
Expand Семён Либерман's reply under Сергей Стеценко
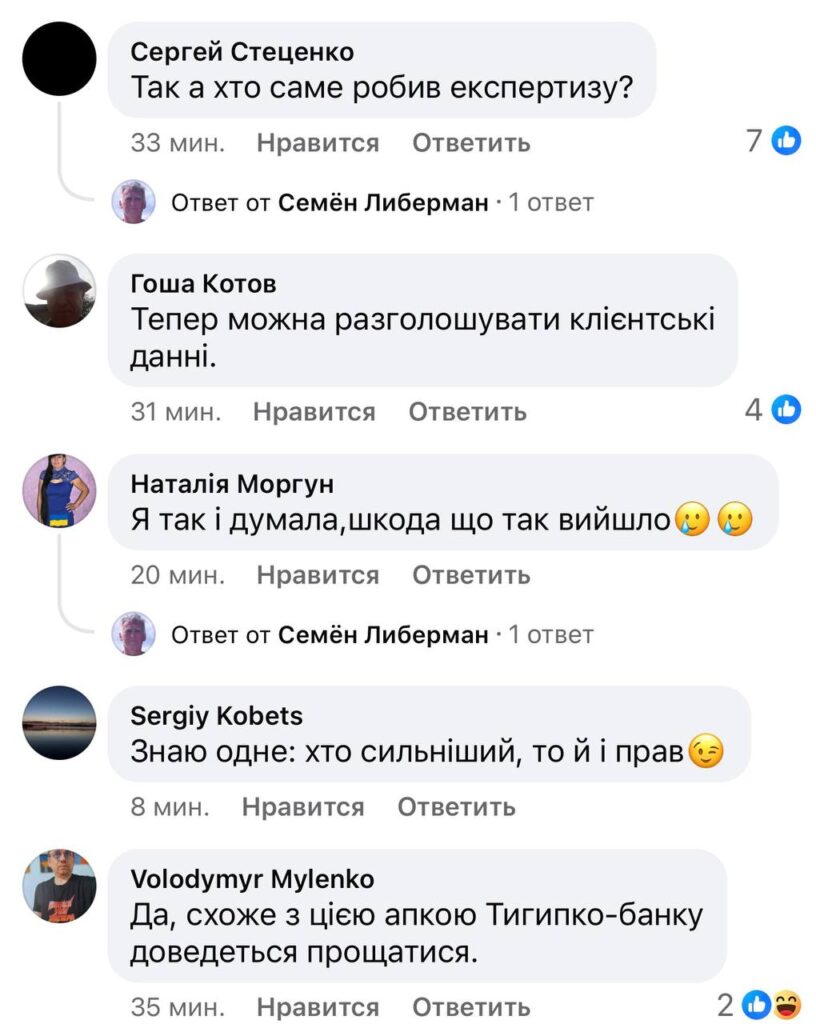(x=382, y=203)
